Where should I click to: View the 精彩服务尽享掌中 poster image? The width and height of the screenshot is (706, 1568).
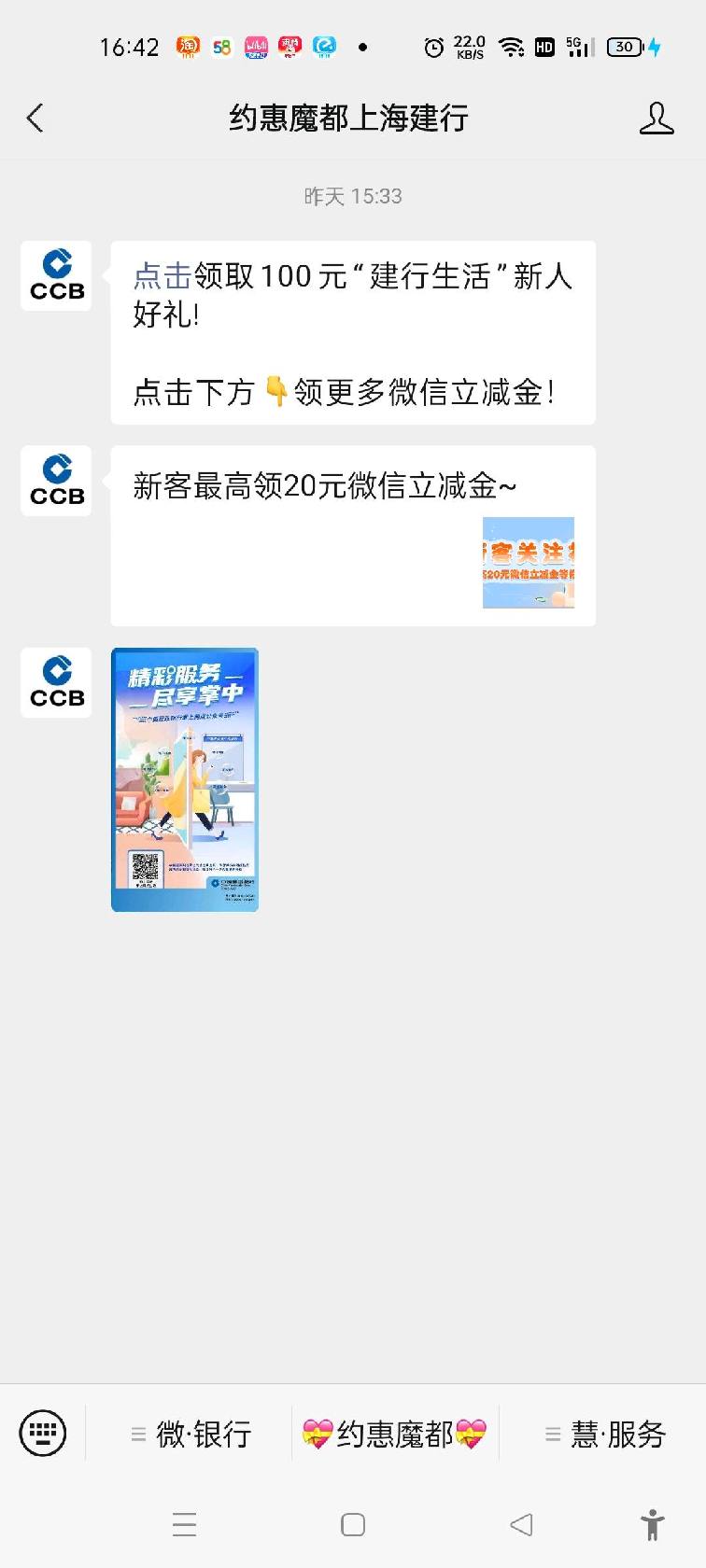[185, 779]
